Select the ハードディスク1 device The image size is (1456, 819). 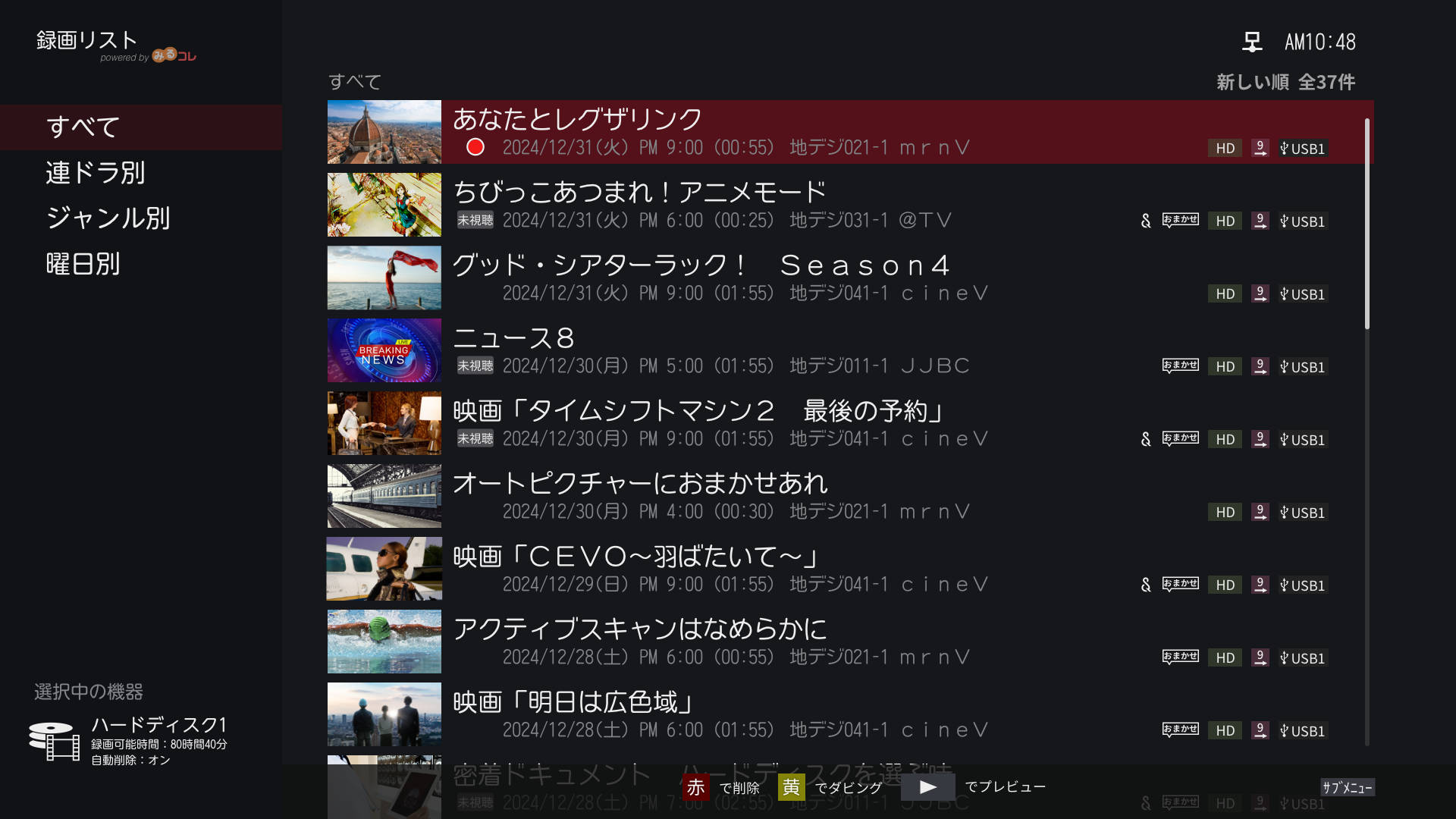129,740
